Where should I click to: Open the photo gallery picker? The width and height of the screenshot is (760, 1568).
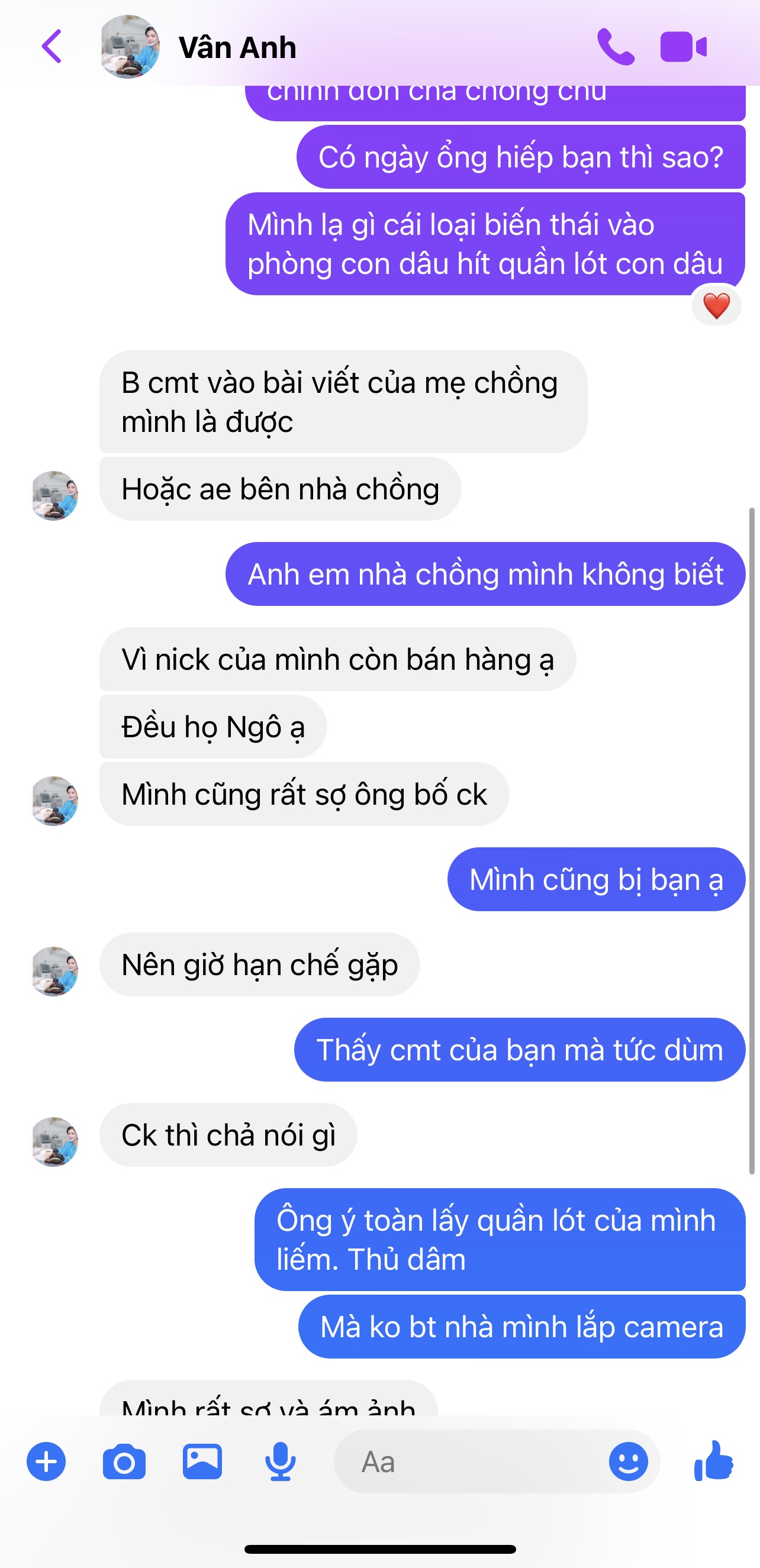tap(202, 1461)
